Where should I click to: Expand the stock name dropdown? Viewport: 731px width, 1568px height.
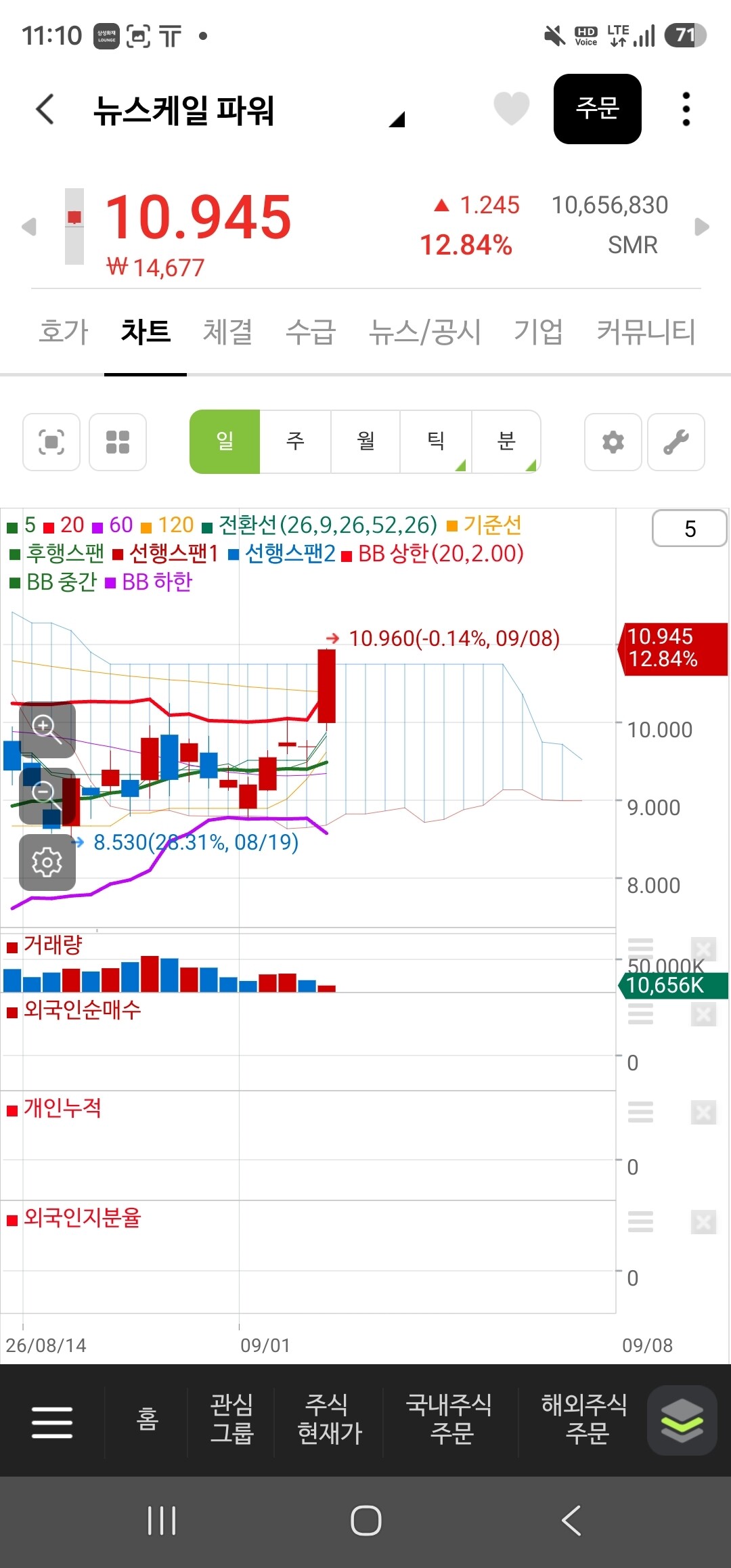[397, 120]
